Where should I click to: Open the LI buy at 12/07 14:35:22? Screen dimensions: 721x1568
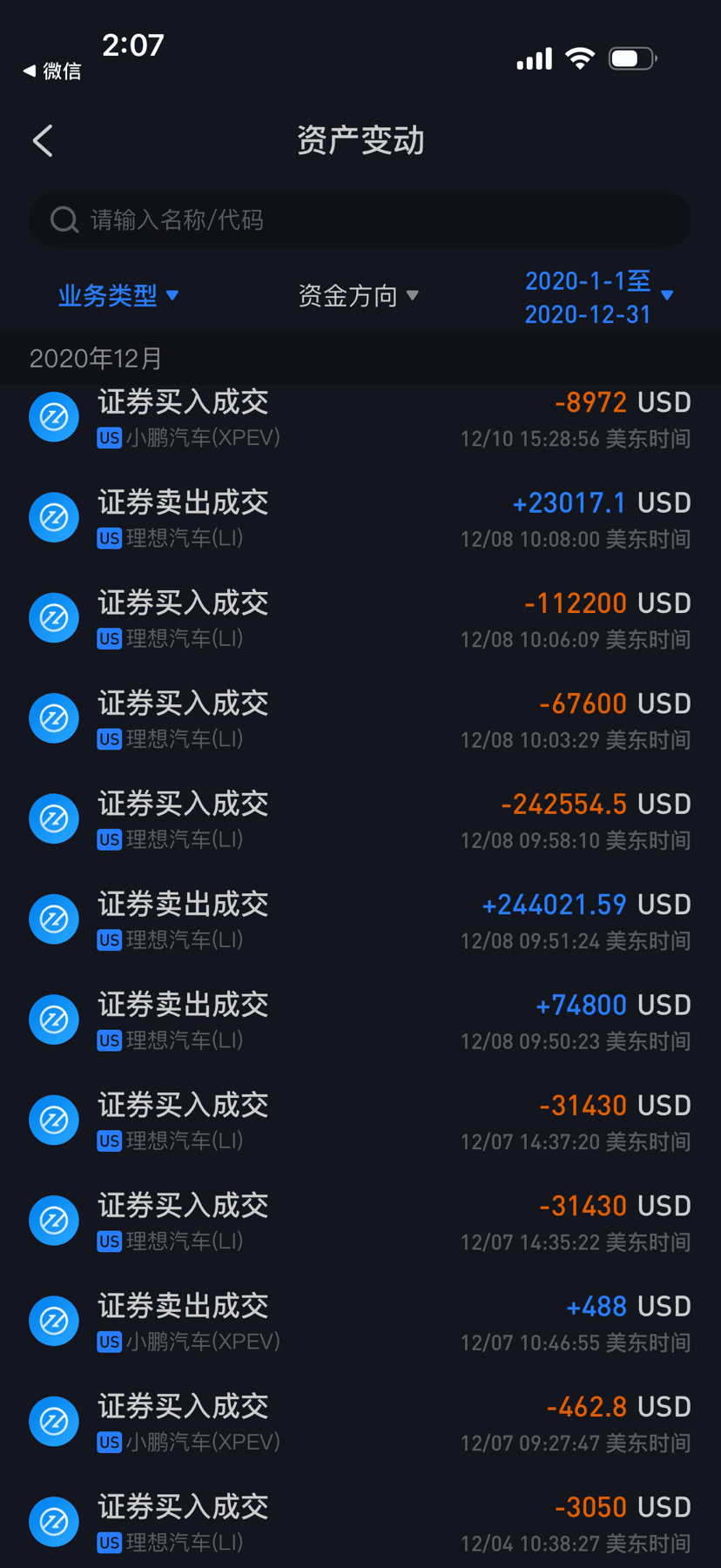click(360, 1221)
